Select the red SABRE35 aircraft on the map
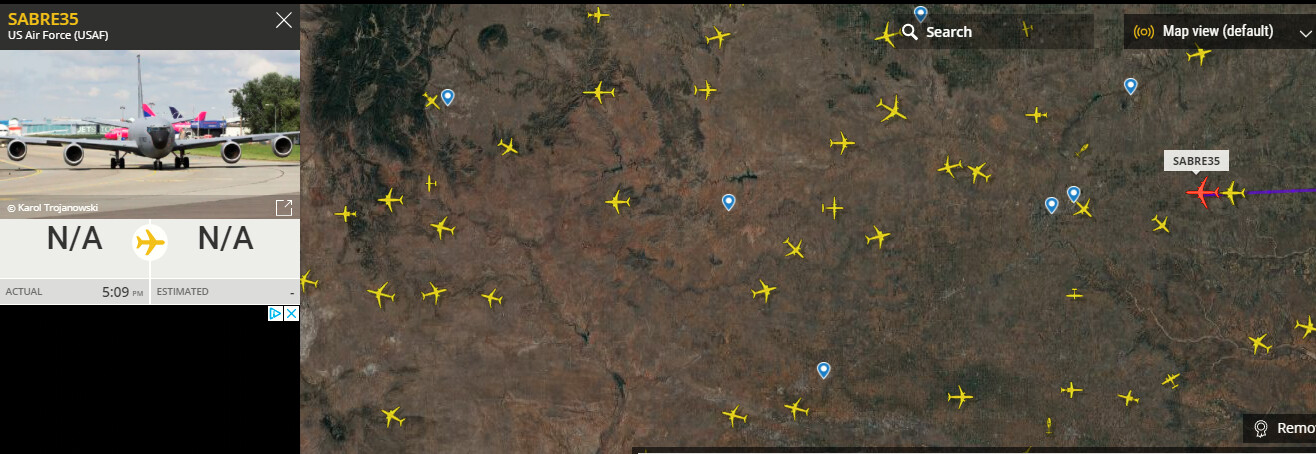 click(x=1202, y=192)
